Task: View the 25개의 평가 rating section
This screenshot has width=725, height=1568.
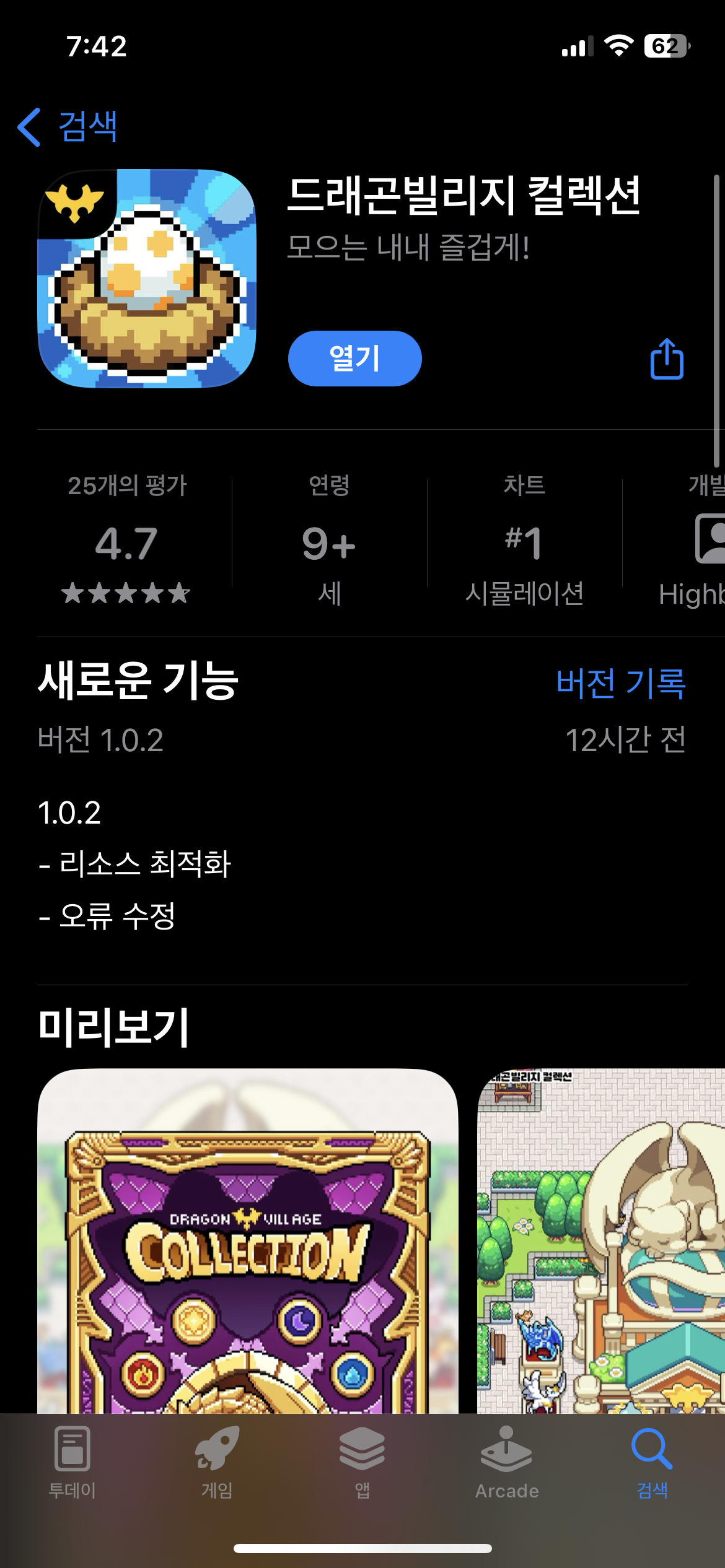Action: (126, 538)
